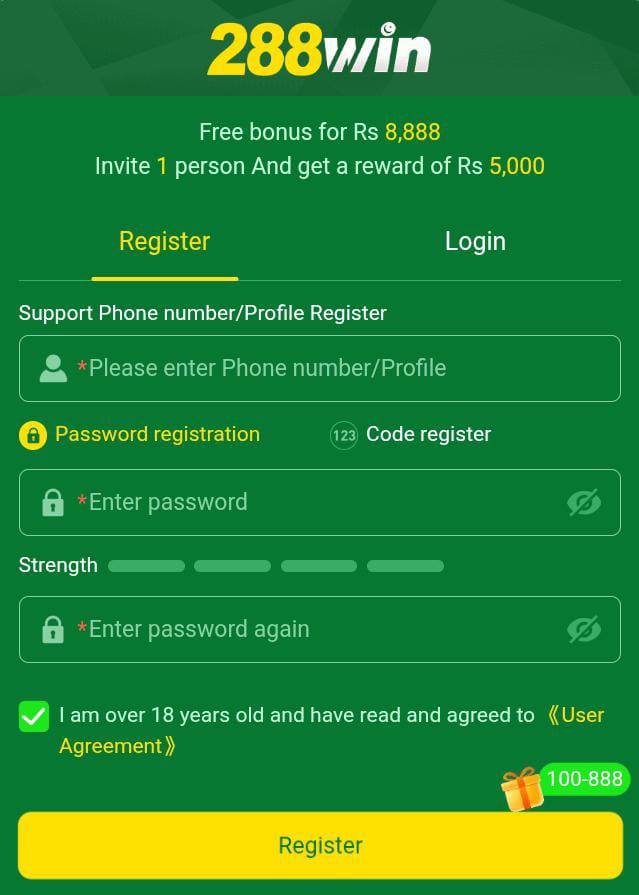Choose Password registration option
Viewport: 639px width, 895px height.
140,435
